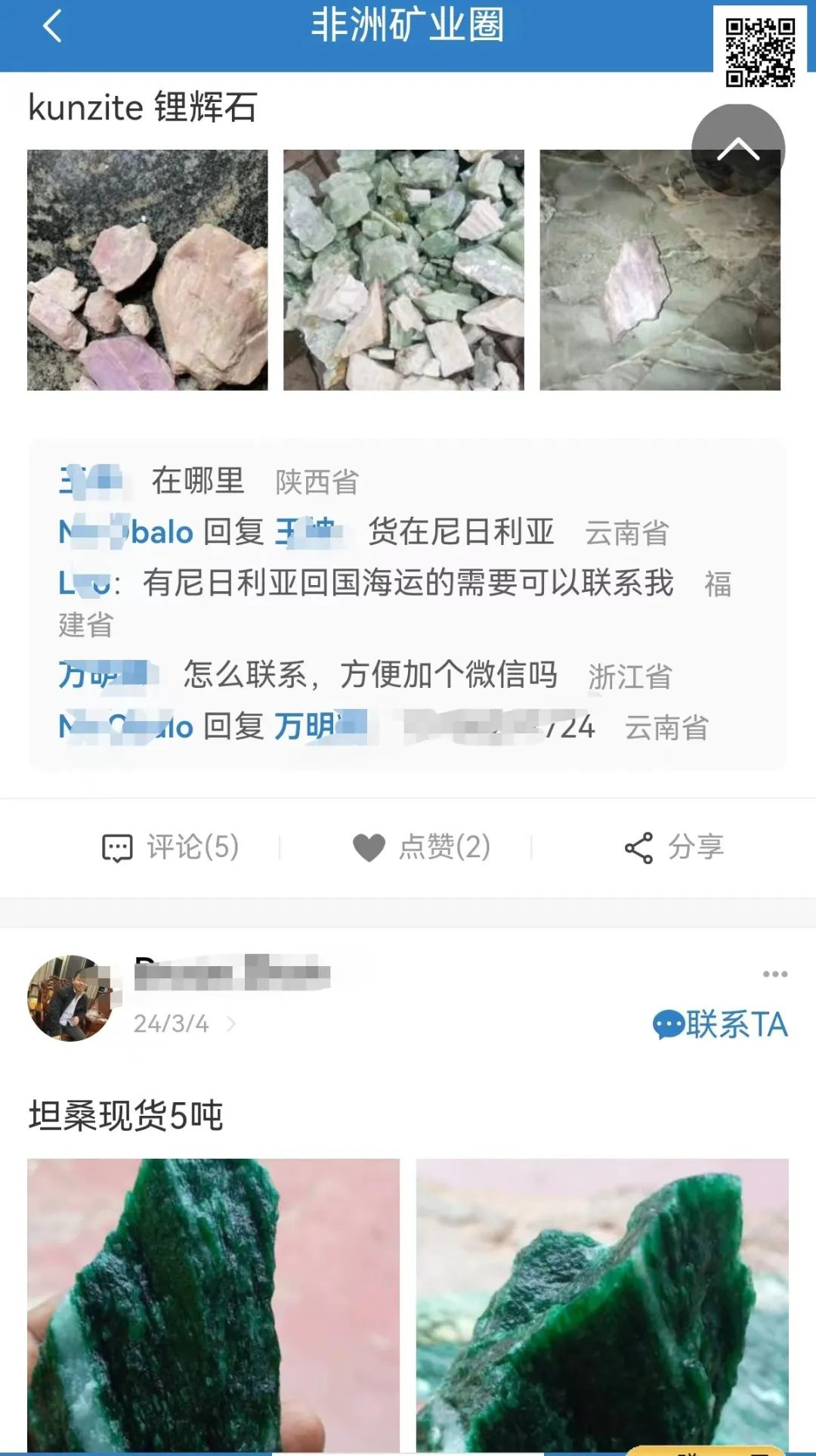Tap the scroll-to-top arrow button
This screenshot has width=816, height=1456.
pyautogui.click(x=737, y=150)
